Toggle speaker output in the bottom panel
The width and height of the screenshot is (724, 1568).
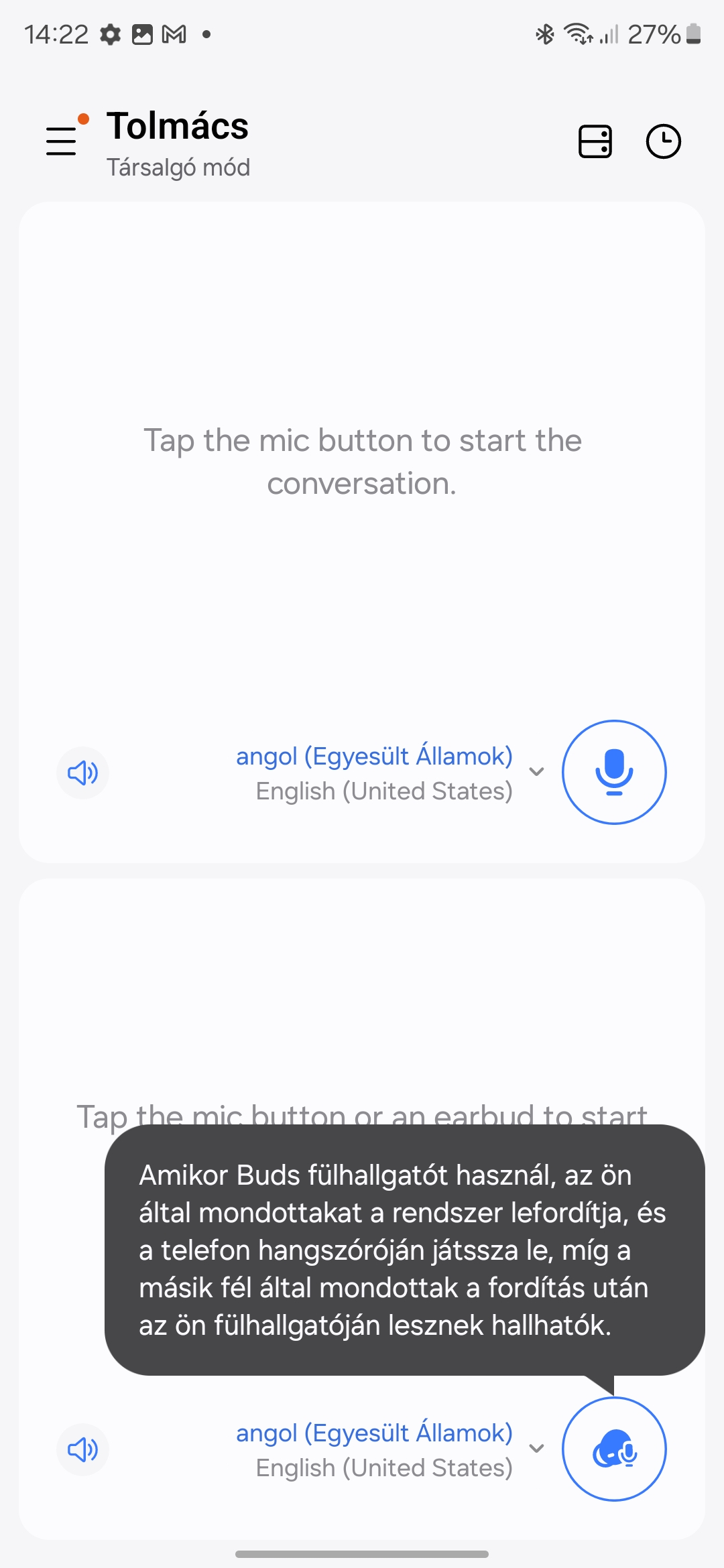click(82, 1449)
